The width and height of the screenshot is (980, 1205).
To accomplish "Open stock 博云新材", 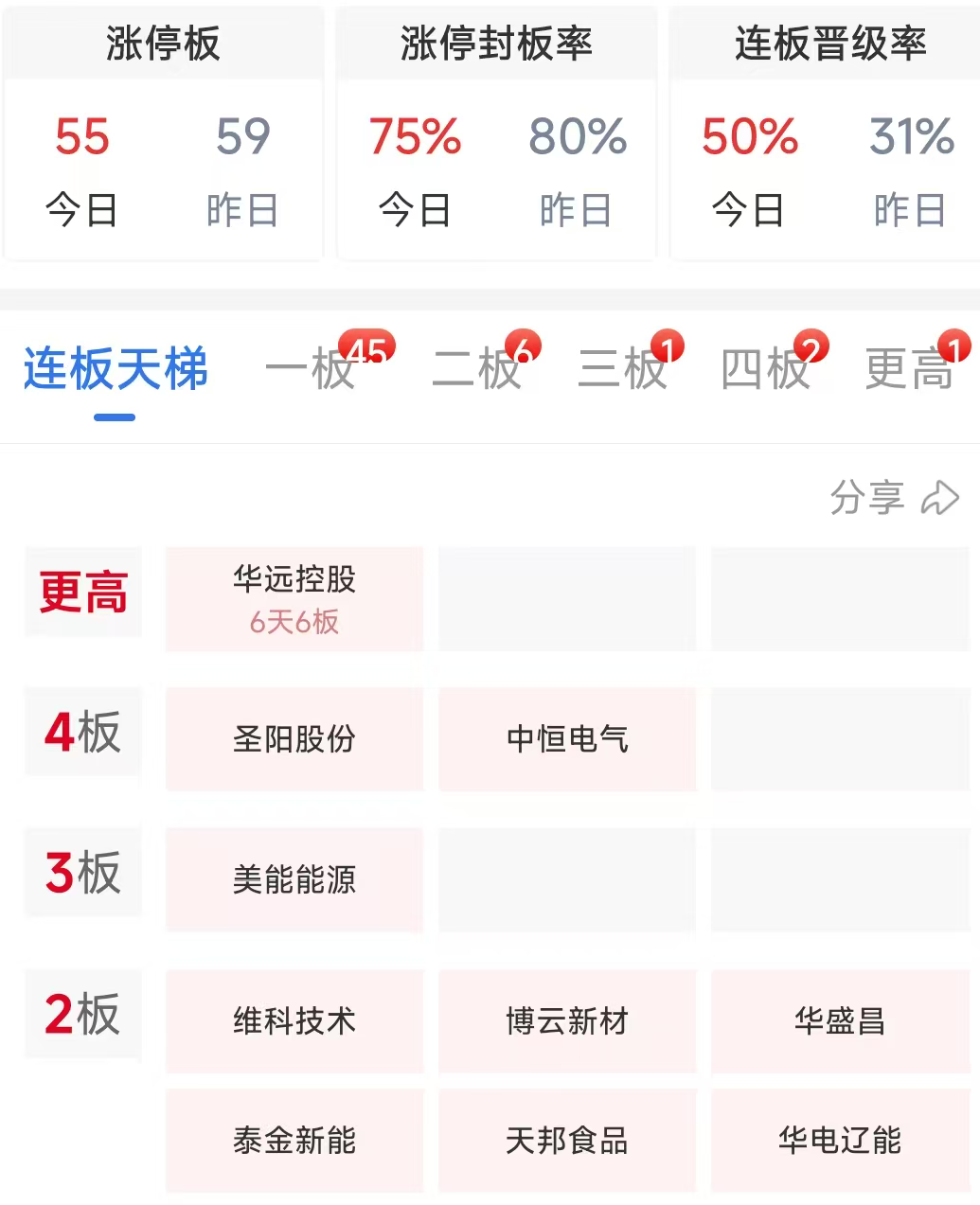I will coord(567,1021).
